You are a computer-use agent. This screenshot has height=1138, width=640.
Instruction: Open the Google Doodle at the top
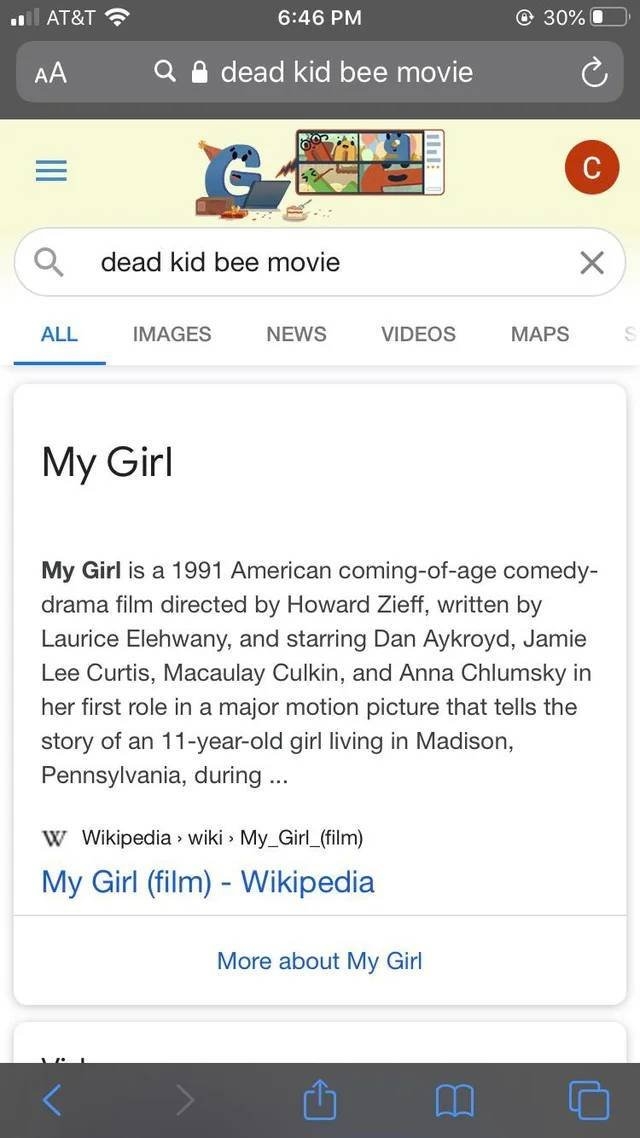tap(319, 173)
